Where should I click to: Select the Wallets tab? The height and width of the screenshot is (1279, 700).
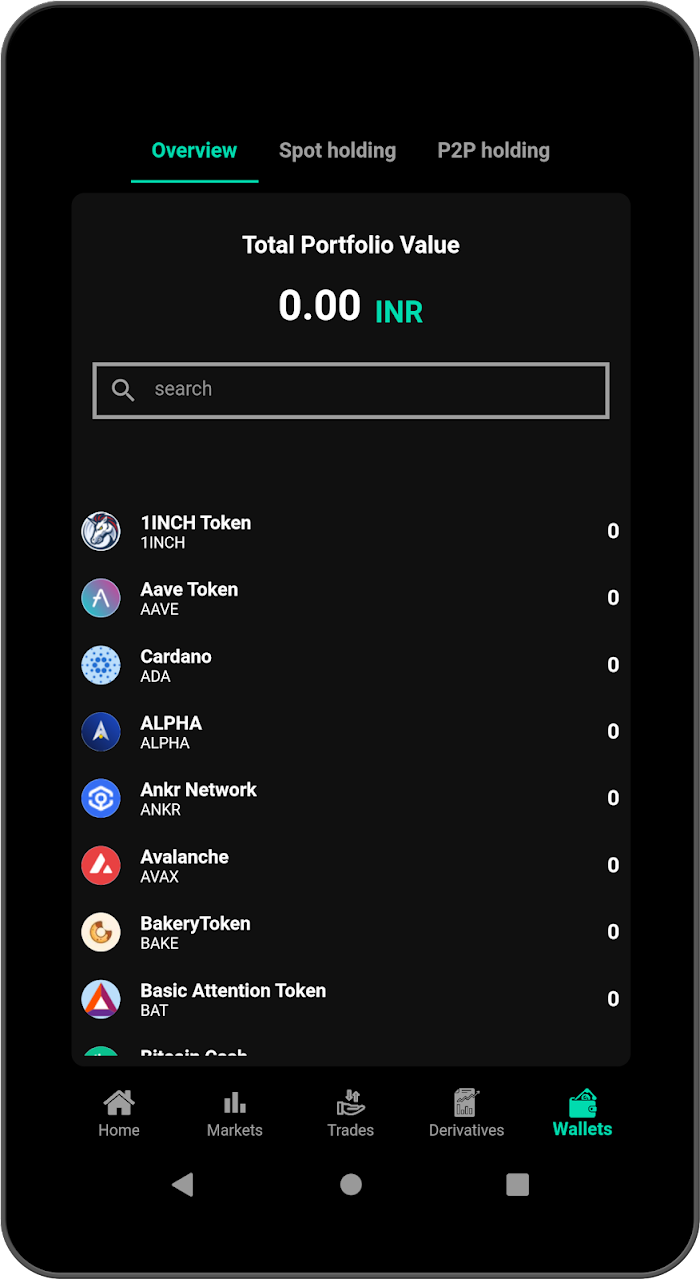tap(583, 1114)
